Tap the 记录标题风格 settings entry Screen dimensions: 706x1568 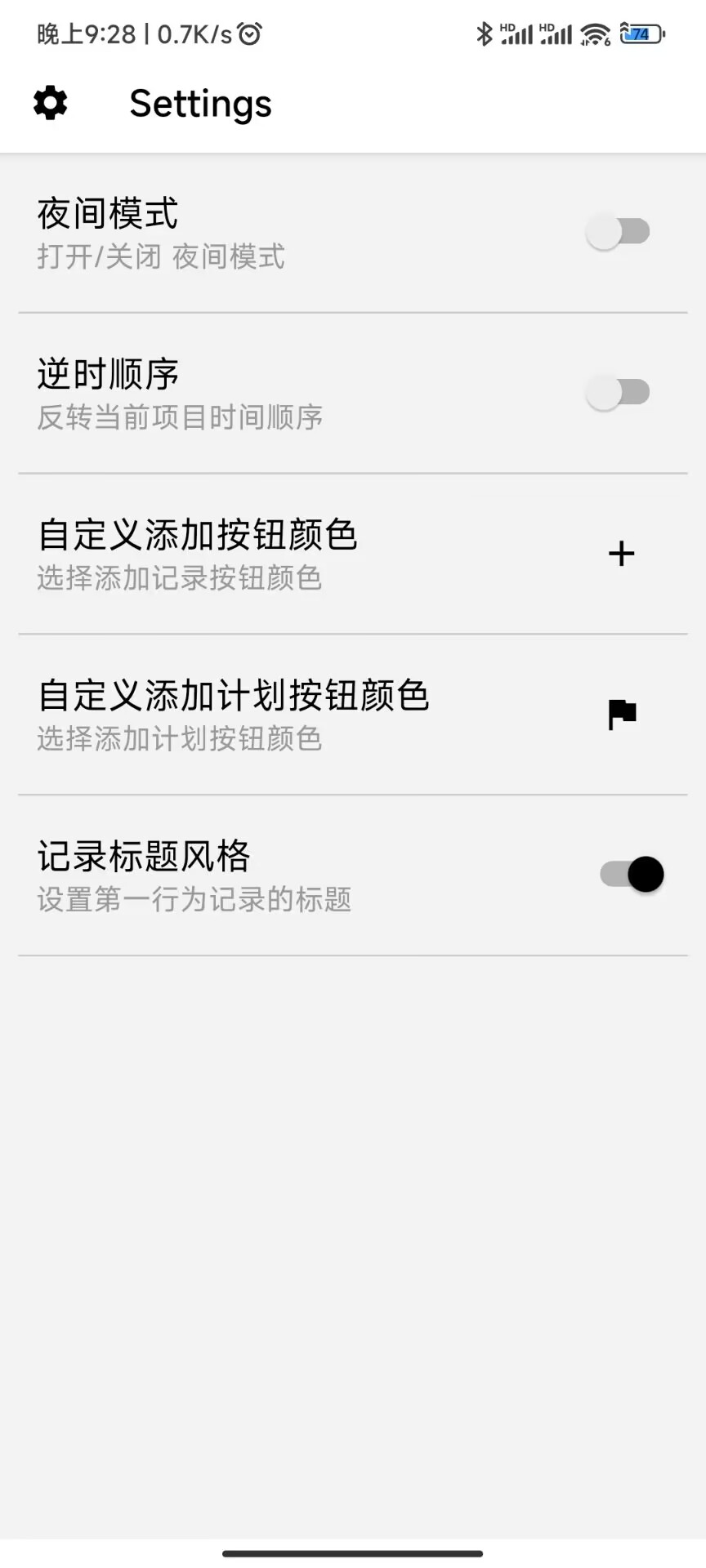pos(245,874)
